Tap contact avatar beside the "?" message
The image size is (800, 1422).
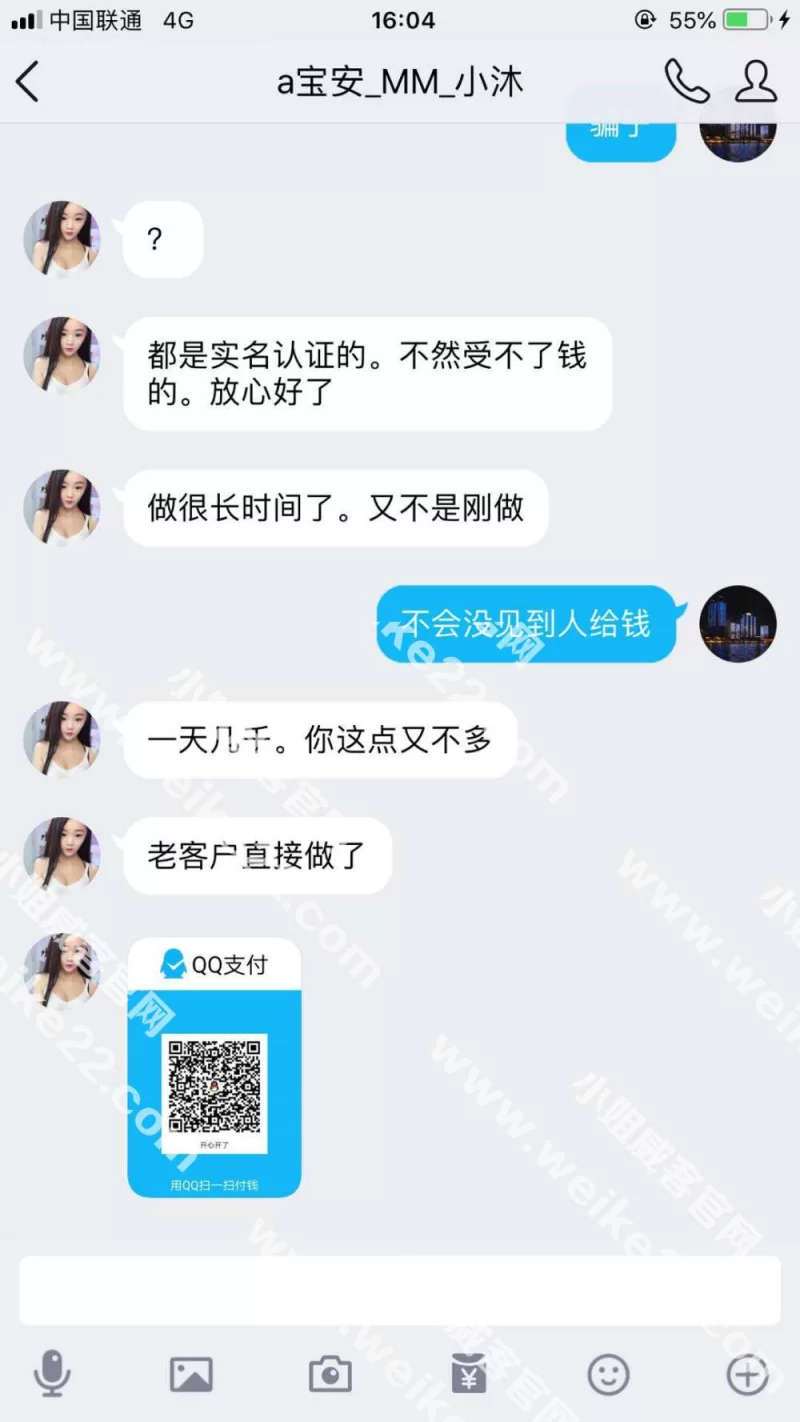pyautogui.click(x=62, y=239)
